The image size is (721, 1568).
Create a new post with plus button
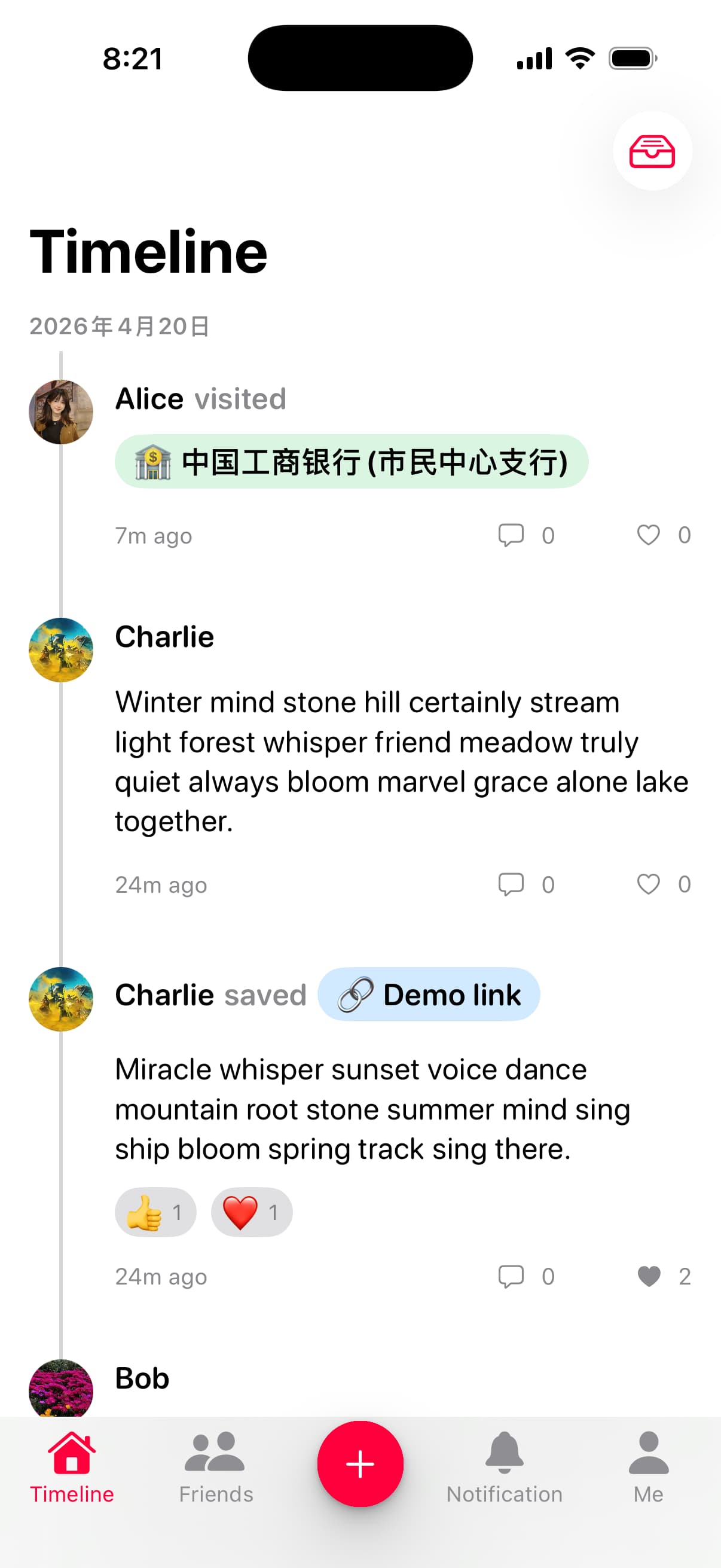point(360,1463)
